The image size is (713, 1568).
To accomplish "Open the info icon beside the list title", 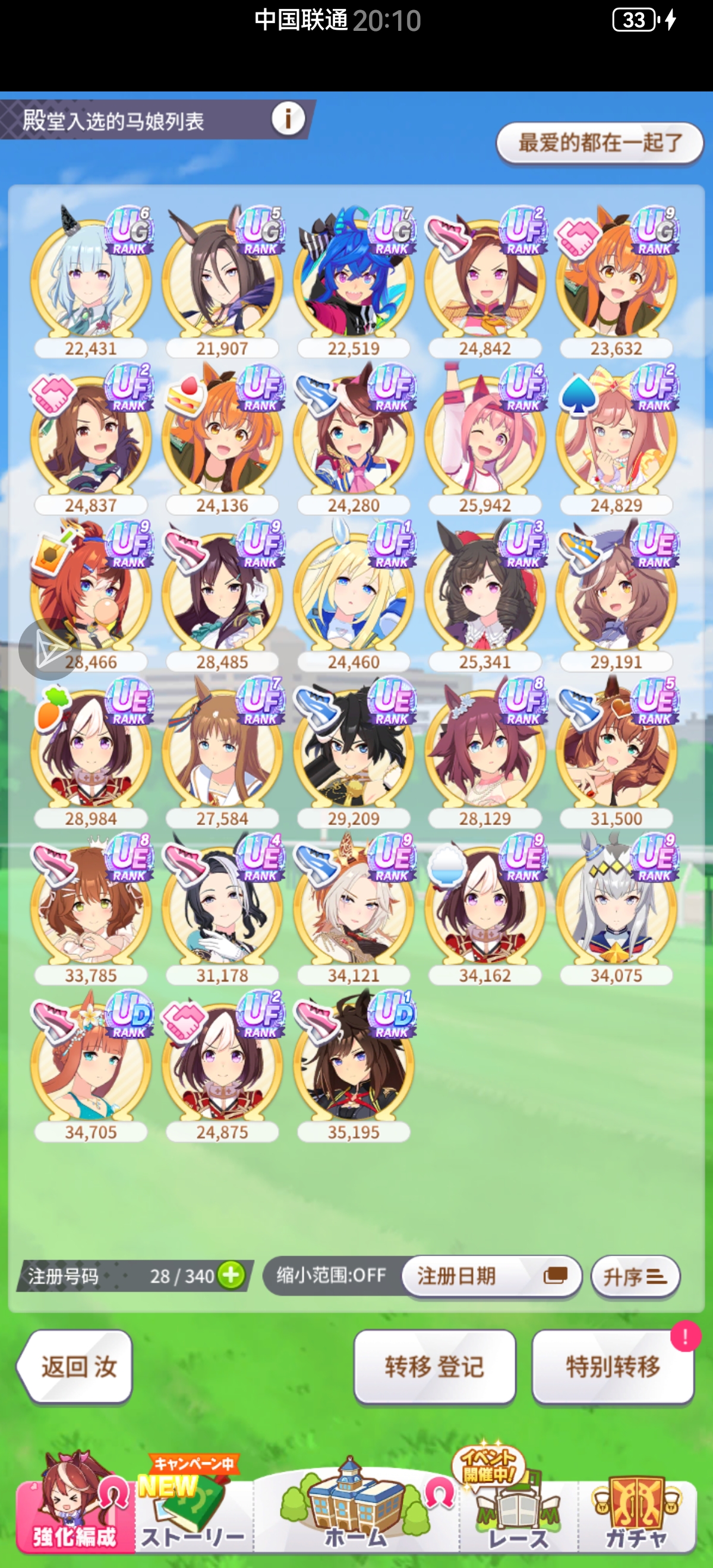I will click(x=288, y=118).
